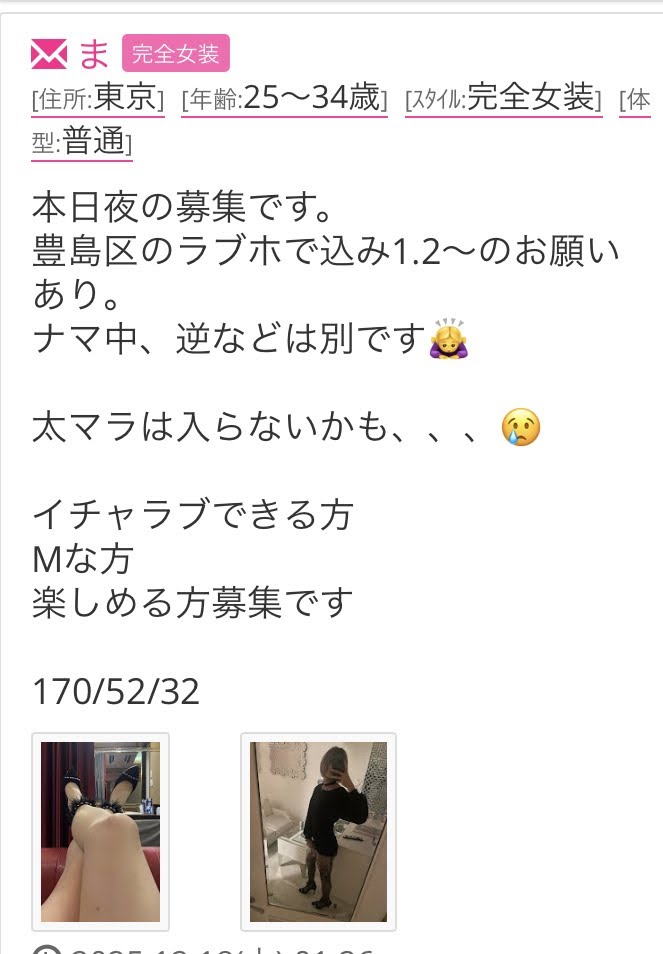This screenshot has height=954, width=663.
Task: Tap the pink envelope mail icon
Action: click(x=50, y=54)
